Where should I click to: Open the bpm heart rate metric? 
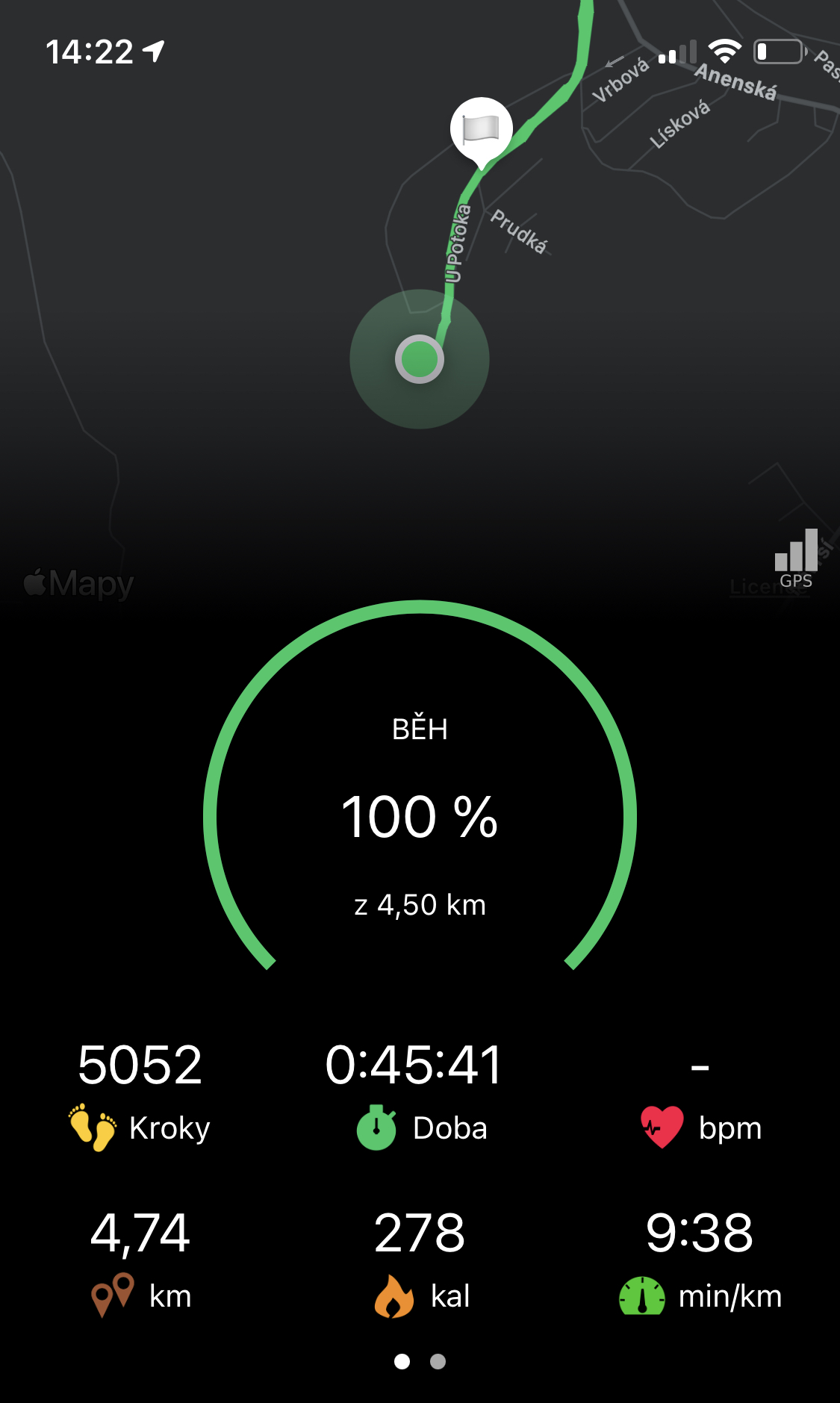tap(700, 1095)
